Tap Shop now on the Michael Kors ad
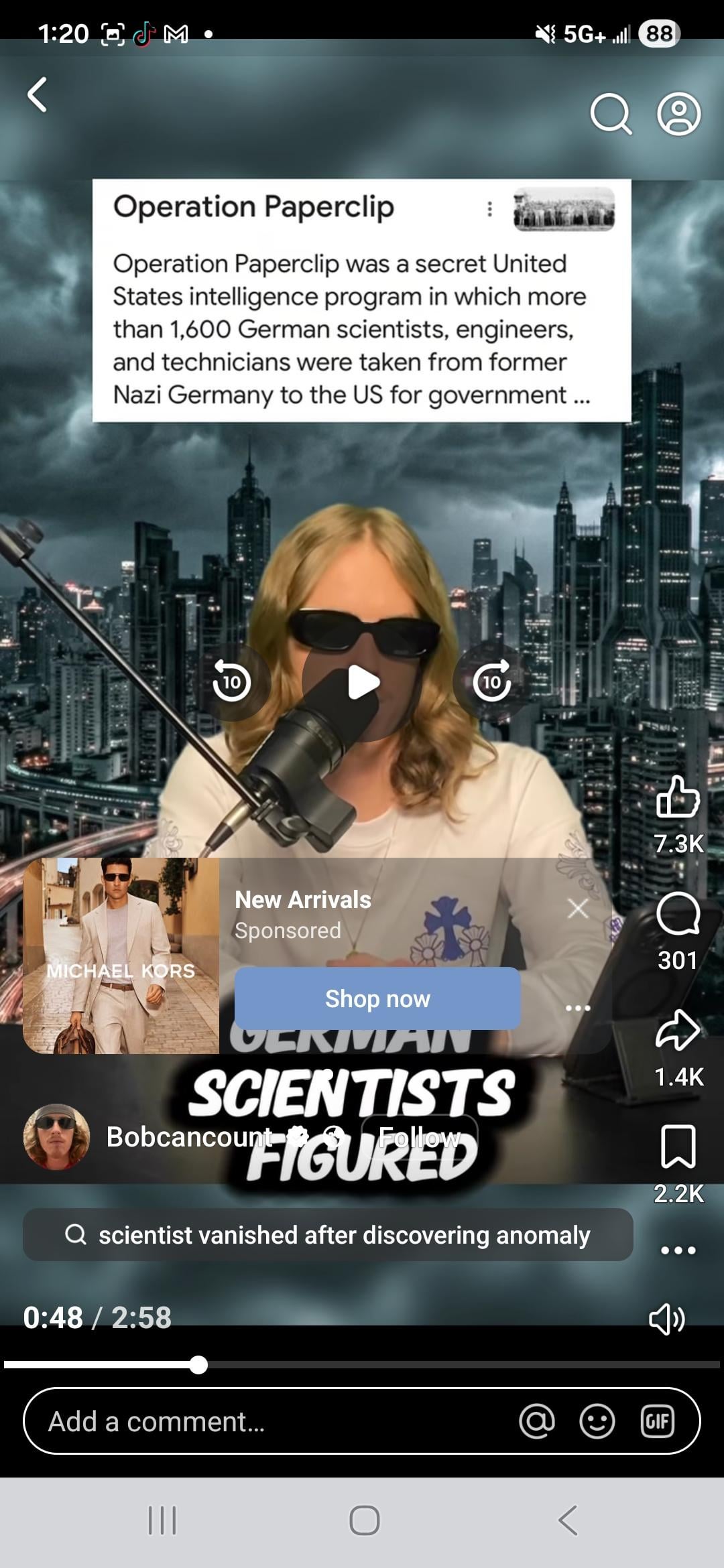 pyautogui.click(x=377, y=998)
